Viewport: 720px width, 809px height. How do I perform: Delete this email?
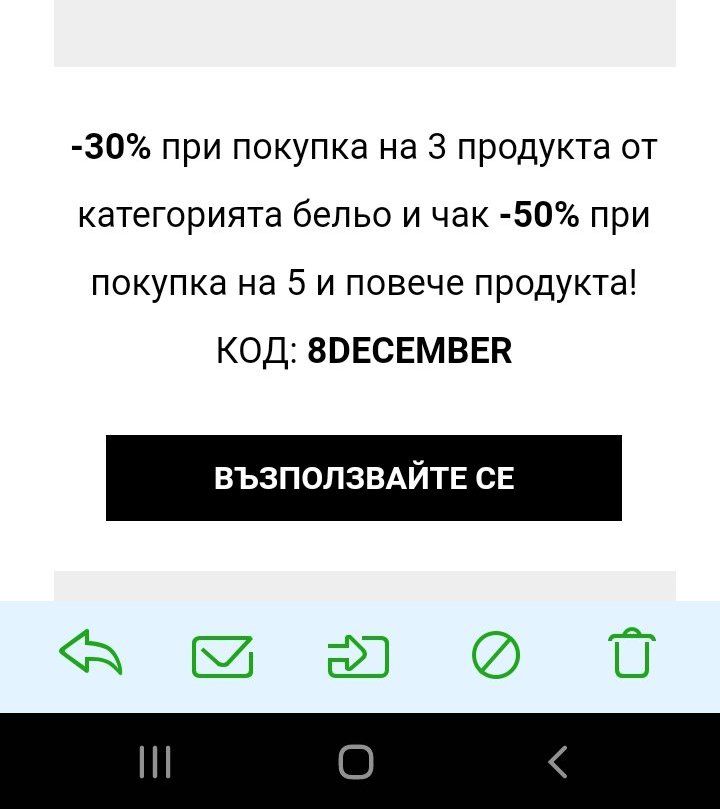(632, 655)
